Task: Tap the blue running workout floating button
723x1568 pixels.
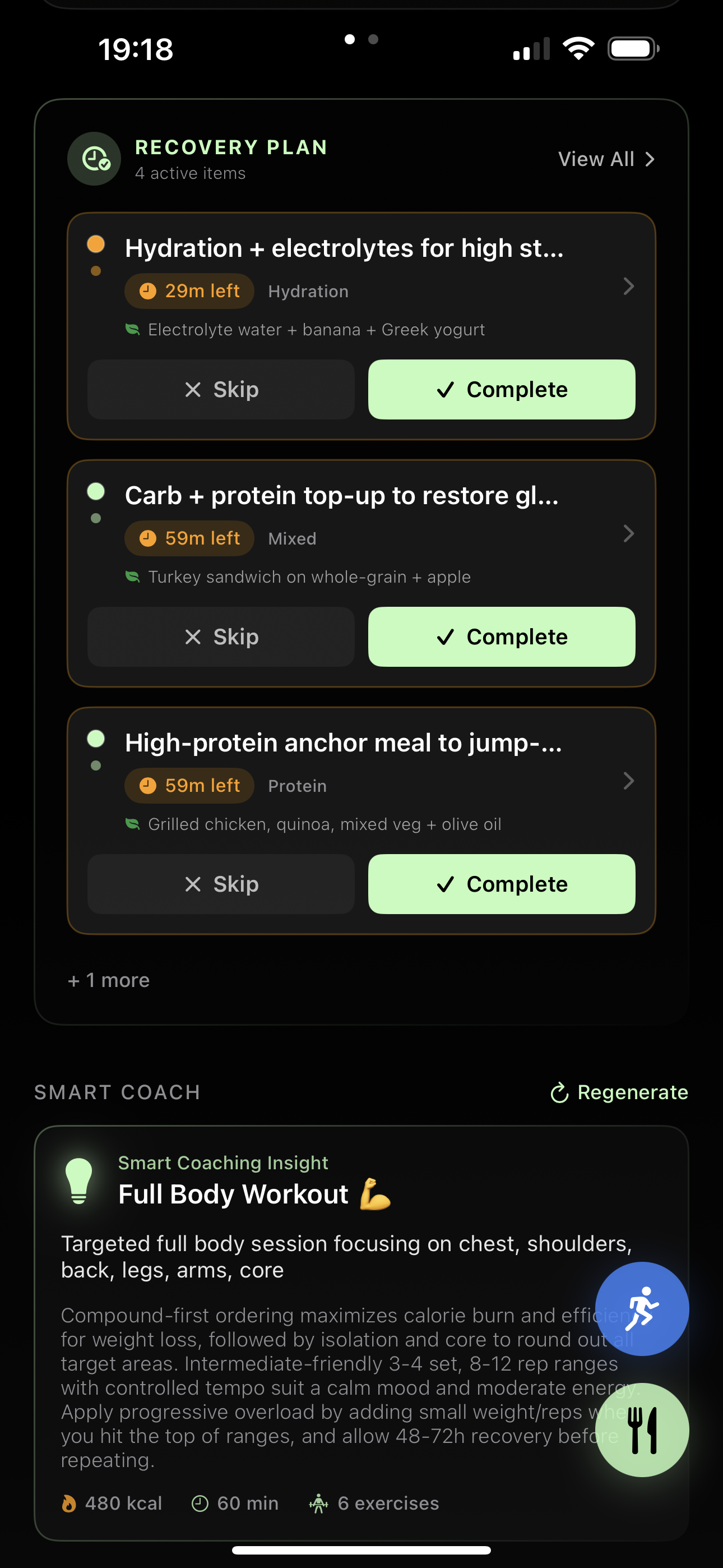Action: click(641, 1309)
